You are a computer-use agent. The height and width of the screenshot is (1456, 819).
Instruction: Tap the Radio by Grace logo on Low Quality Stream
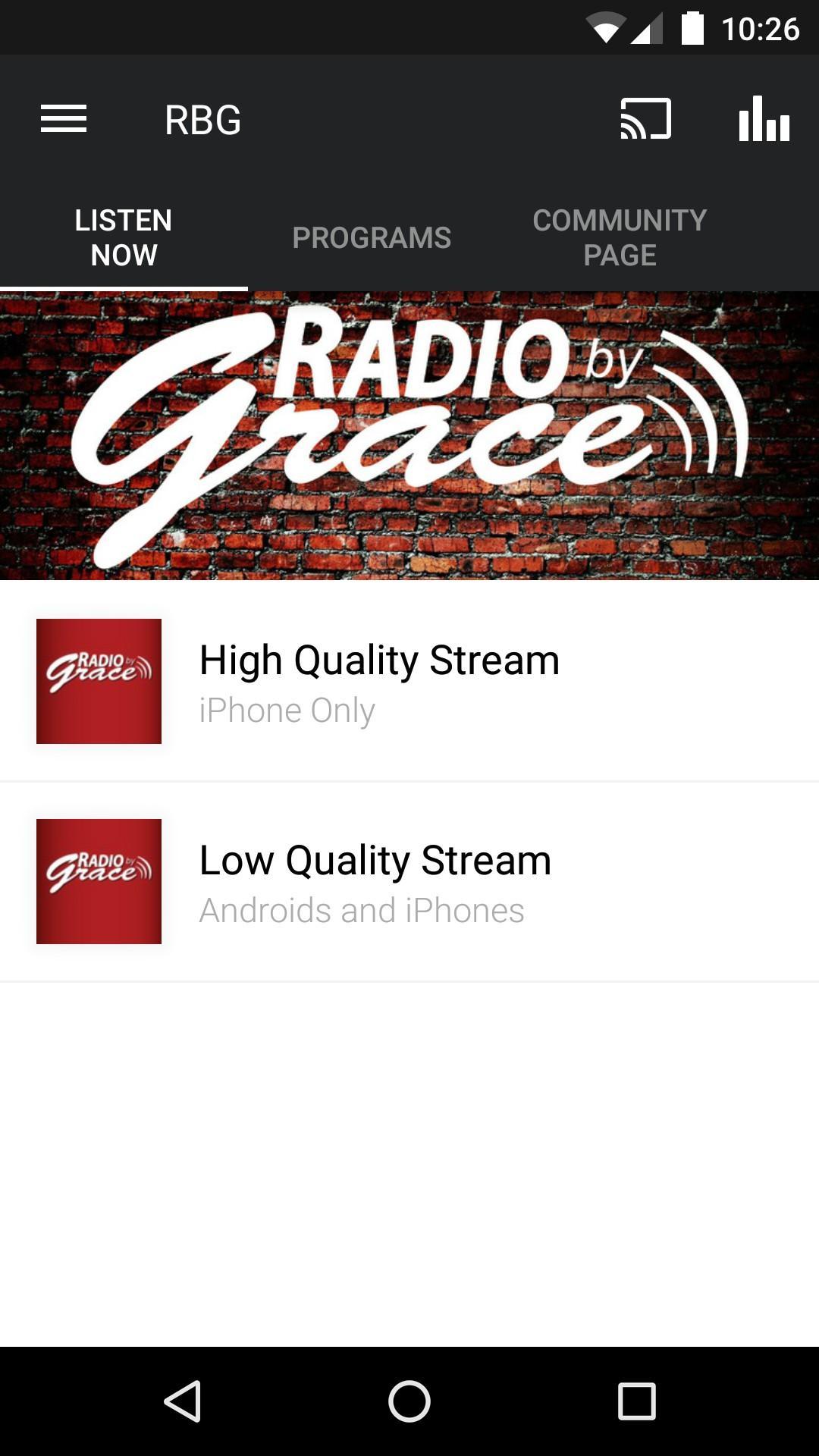pyautogui.click(x=99, y=882)
